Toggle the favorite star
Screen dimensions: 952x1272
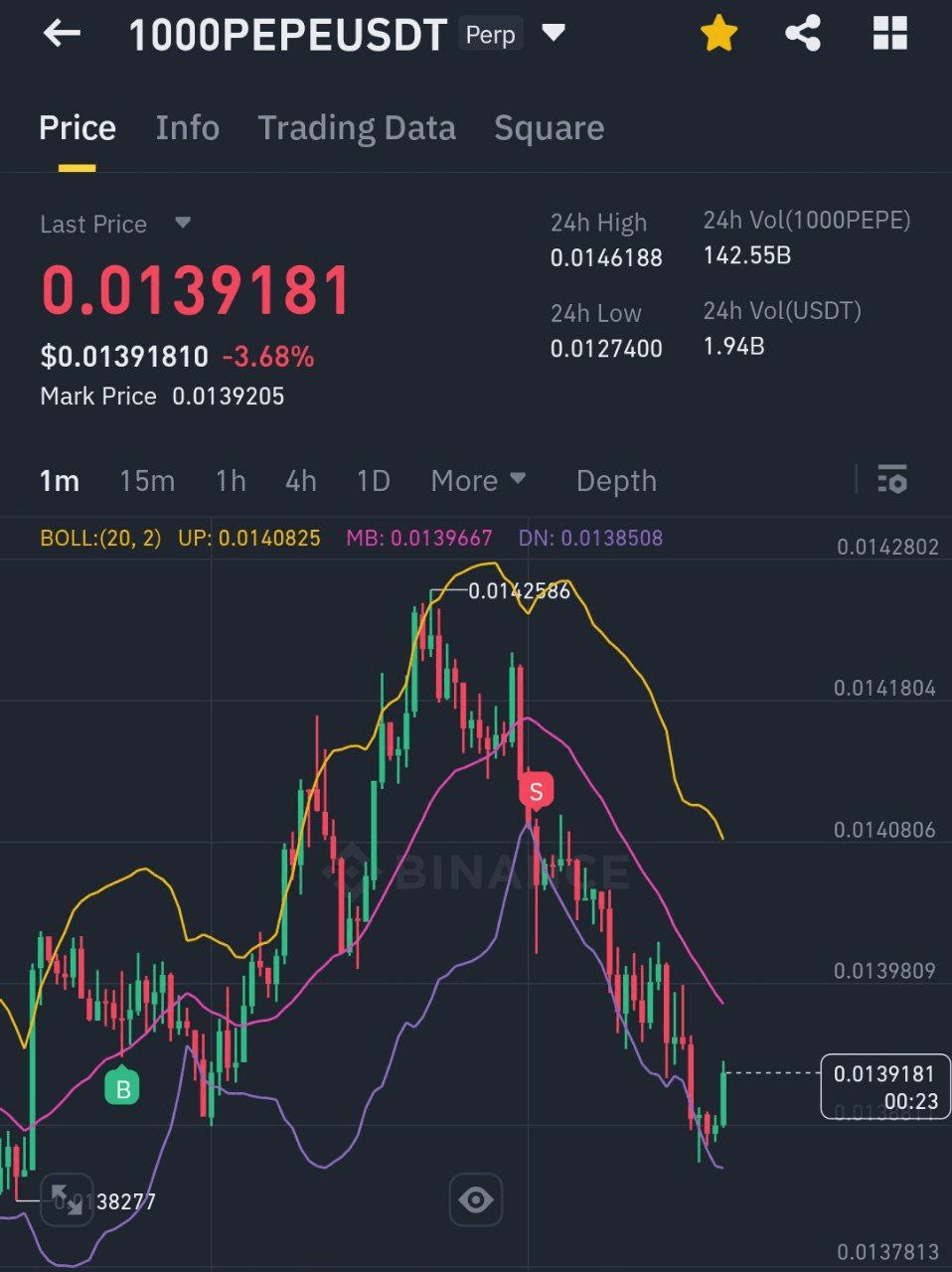718,34
